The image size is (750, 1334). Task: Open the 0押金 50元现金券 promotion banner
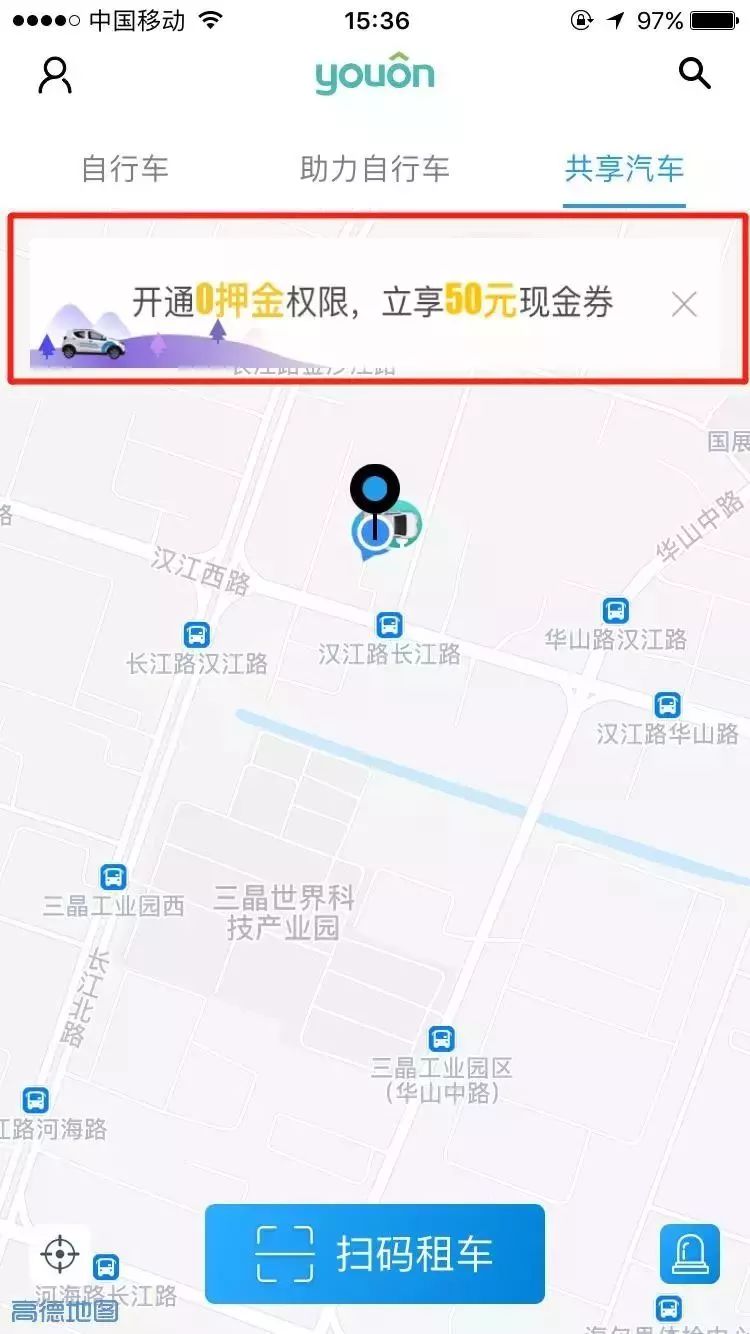(375, 302)
